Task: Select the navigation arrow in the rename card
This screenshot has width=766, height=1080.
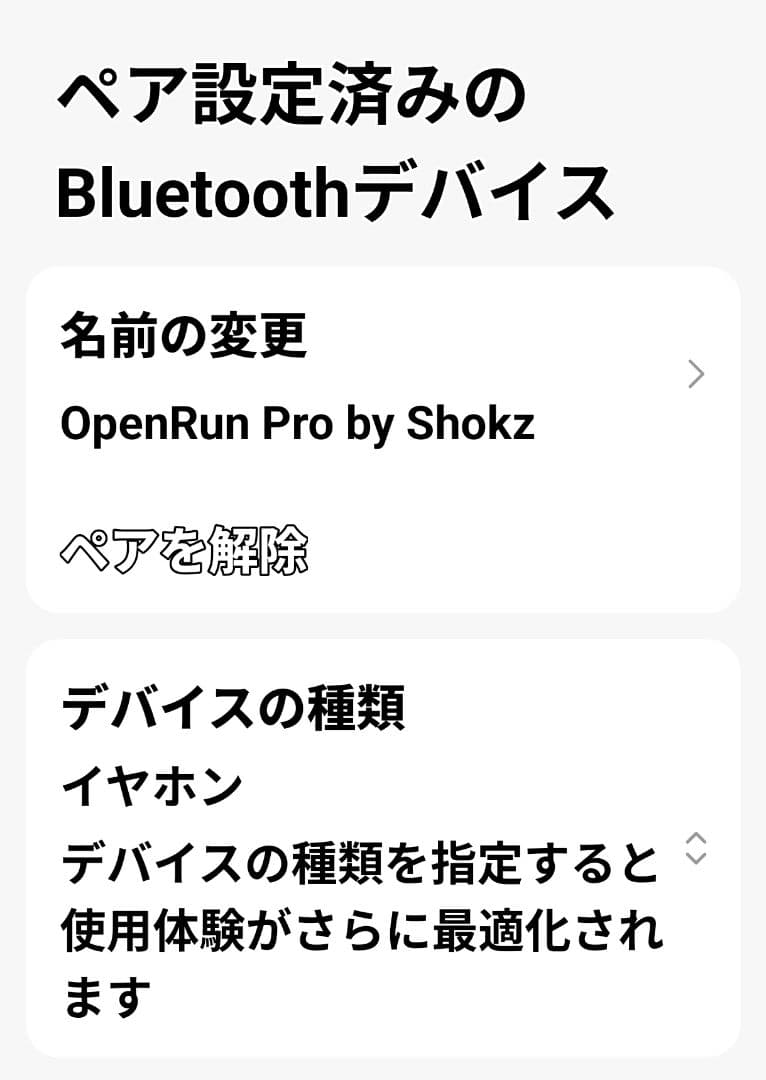Action: click(696, 375)
